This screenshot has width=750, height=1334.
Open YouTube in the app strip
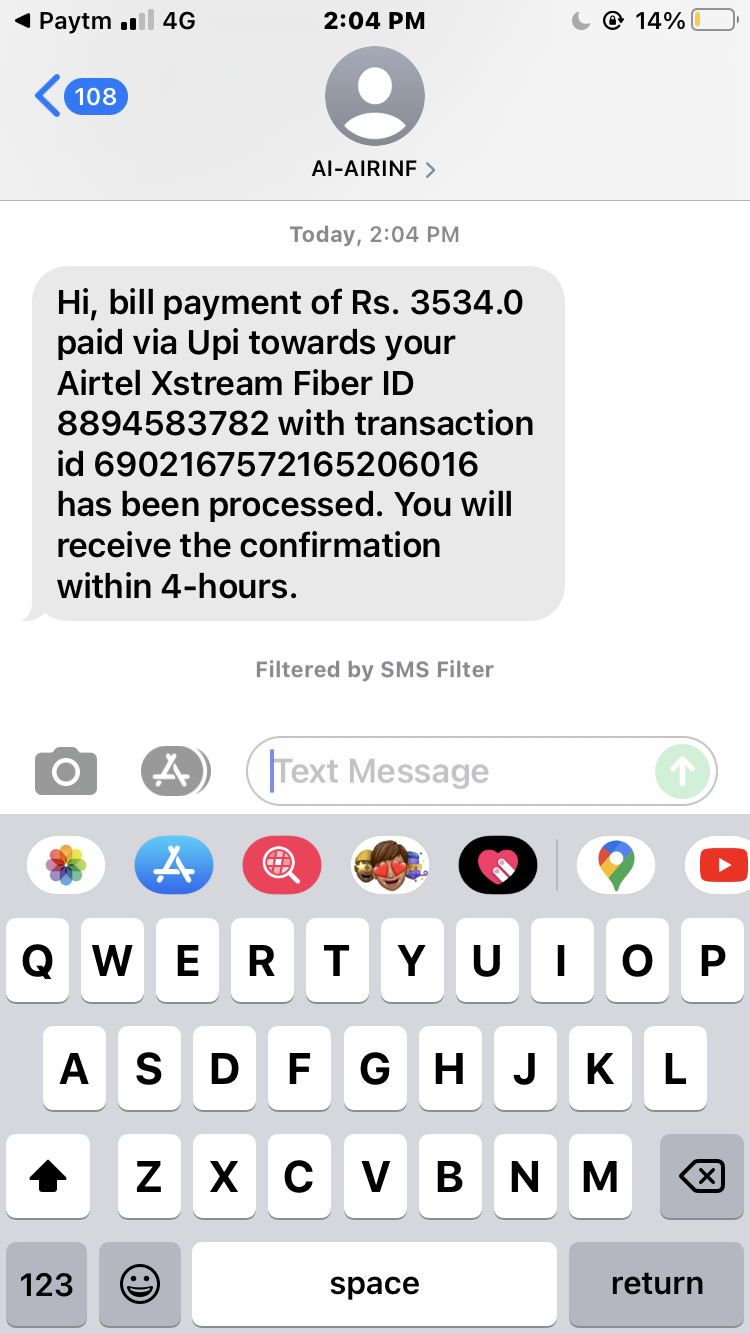pyautogui.click(x=720, y=865)
